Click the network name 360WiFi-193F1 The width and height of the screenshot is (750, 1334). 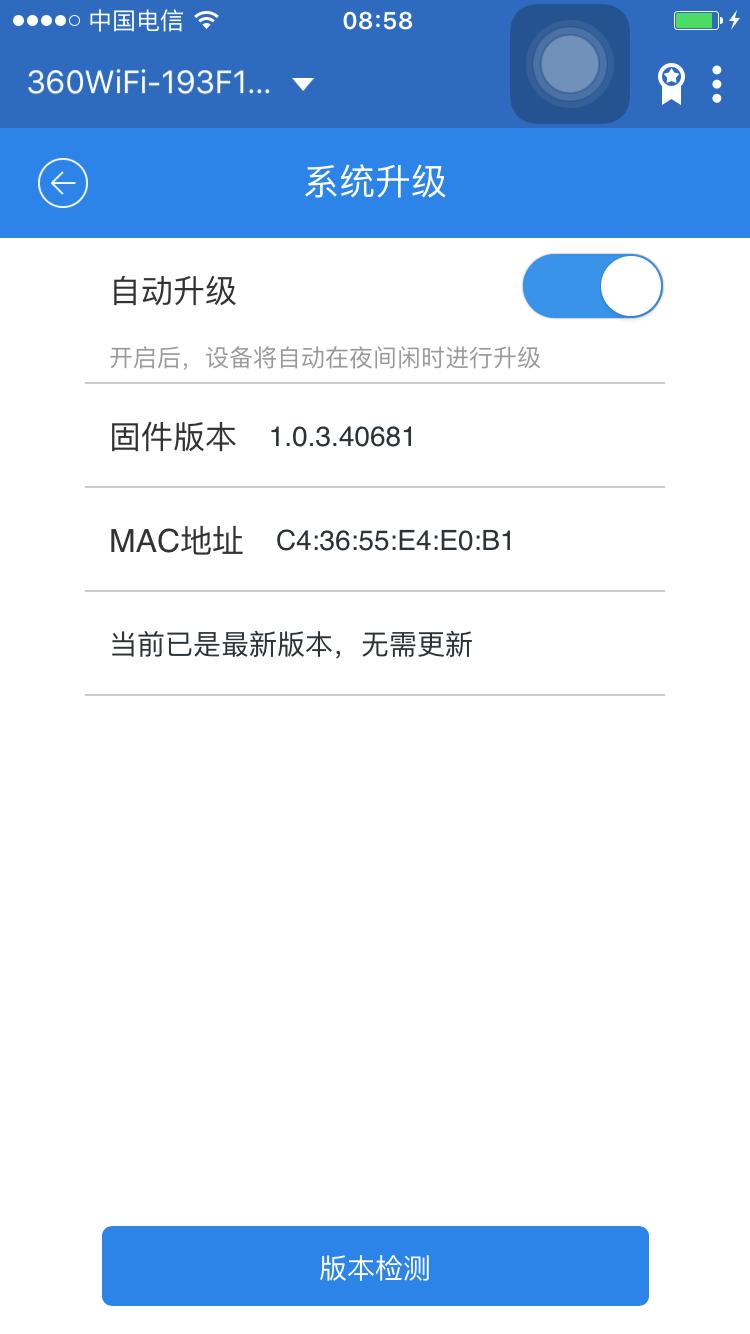(x=150, y=85)
